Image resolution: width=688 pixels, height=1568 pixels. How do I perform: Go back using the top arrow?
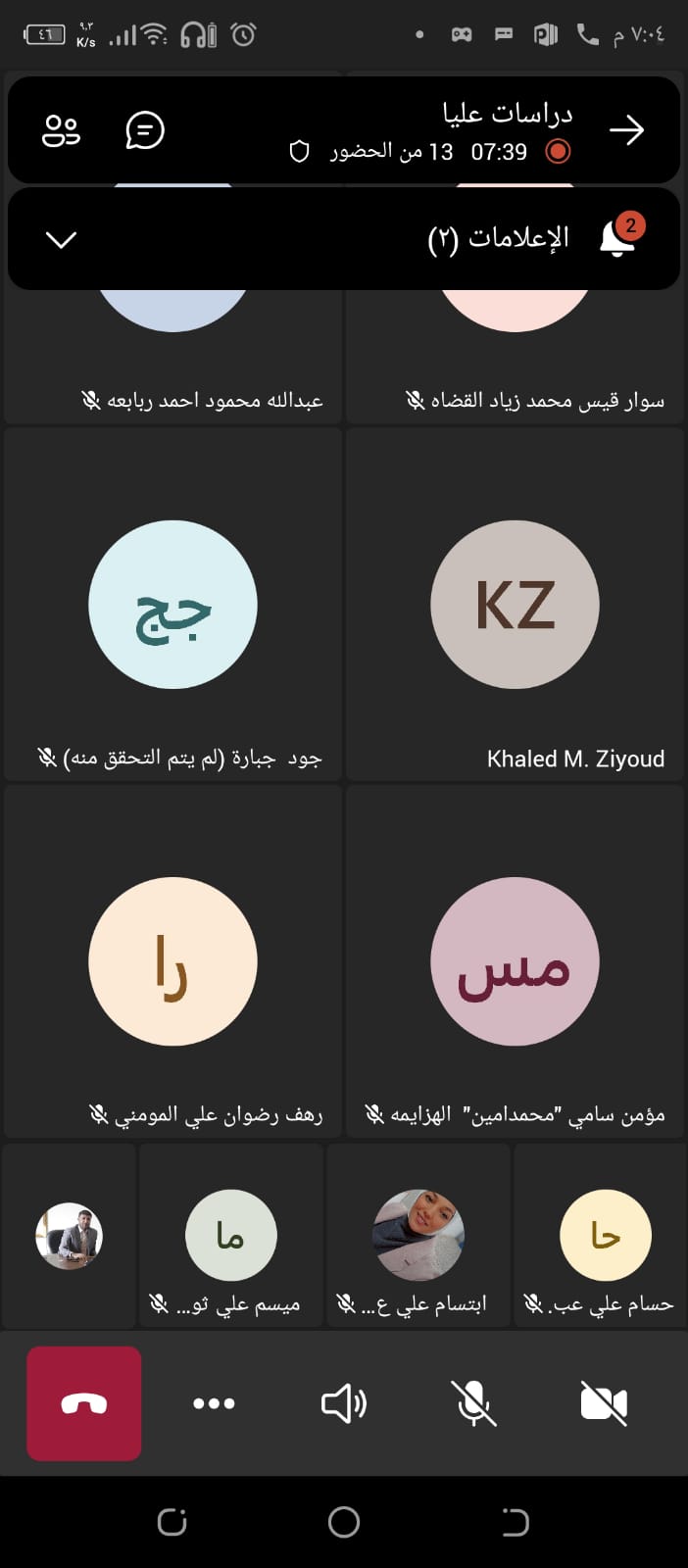point(626,130)
